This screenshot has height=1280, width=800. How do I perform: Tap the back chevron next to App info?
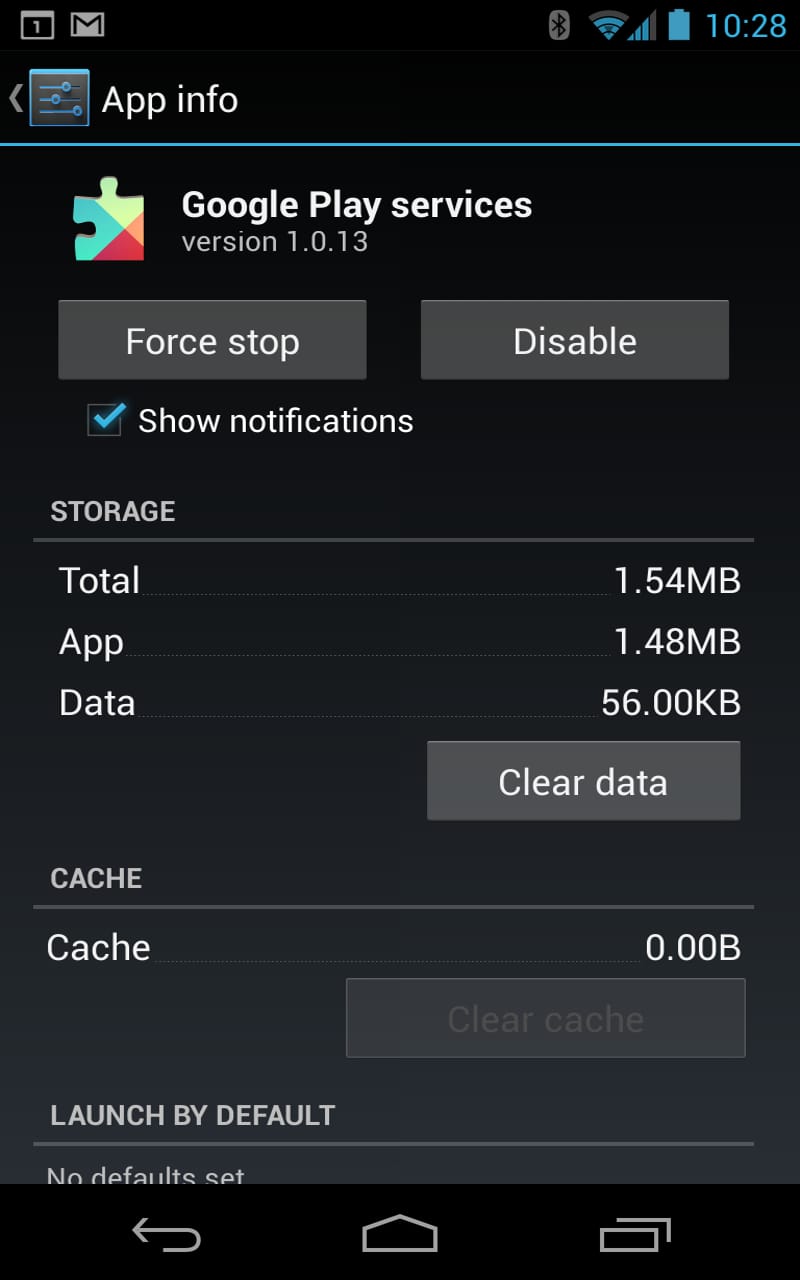[x=15, y=97]
